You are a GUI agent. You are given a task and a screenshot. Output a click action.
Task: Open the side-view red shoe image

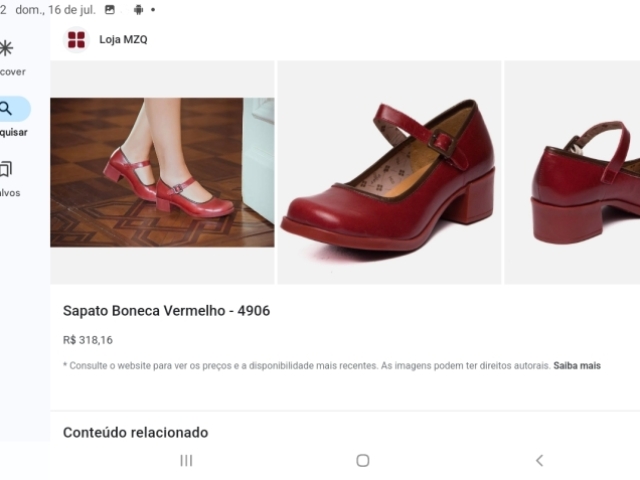[x=389, y=172]
